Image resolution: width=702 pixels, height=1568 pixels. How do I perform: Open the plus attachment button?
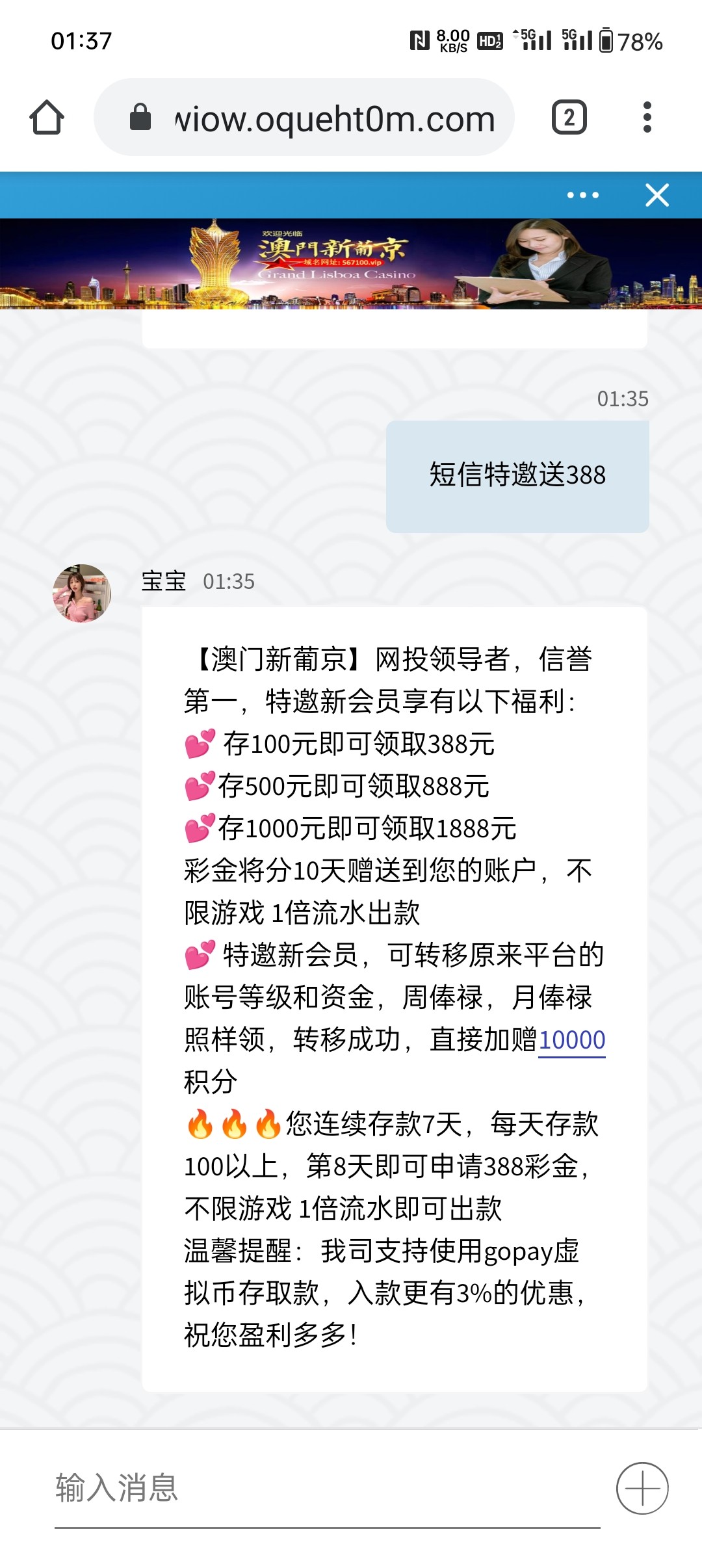click(x=642, y=1488)
